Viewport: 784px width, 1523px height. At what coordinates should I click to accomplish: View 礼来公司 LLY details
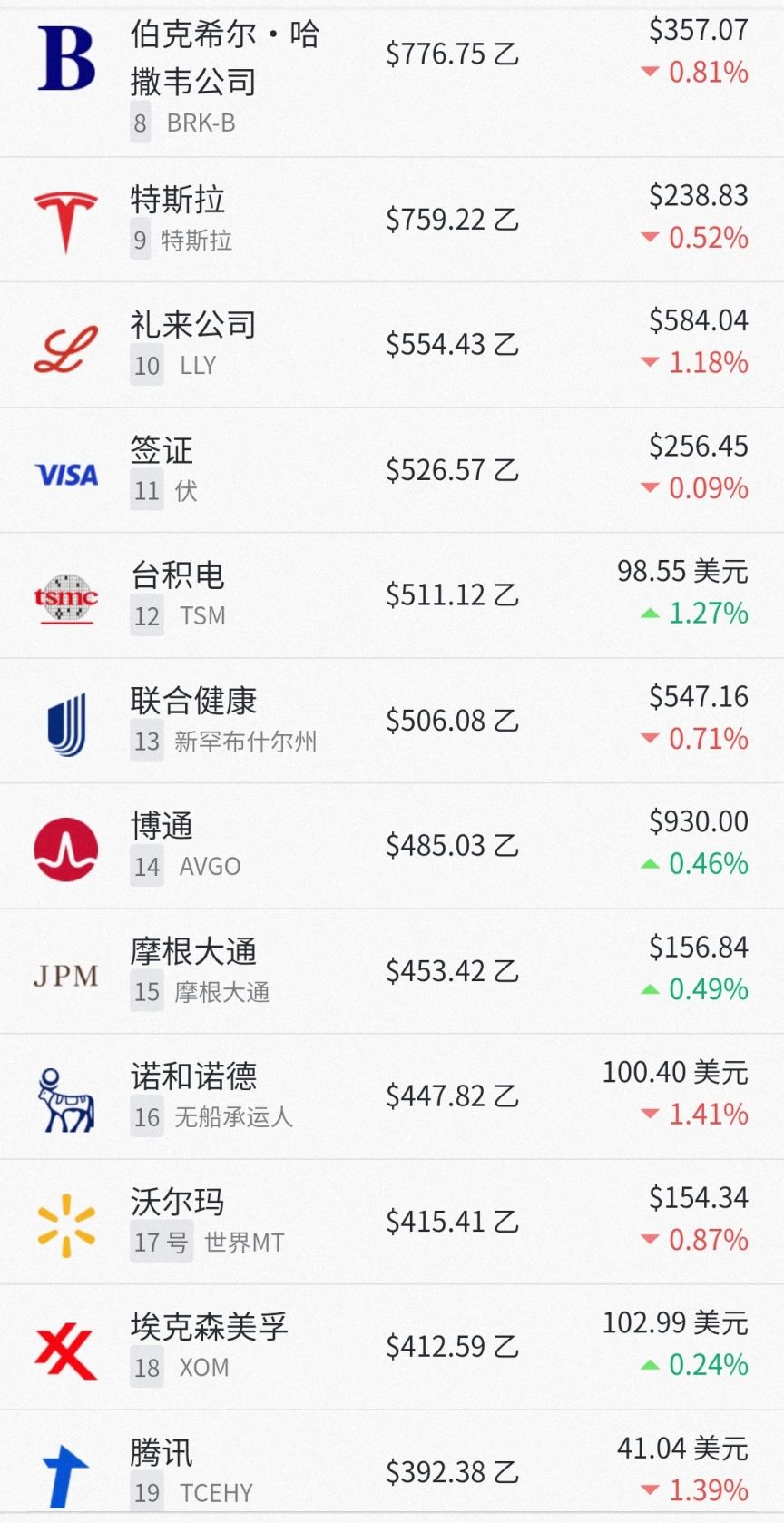392,345
